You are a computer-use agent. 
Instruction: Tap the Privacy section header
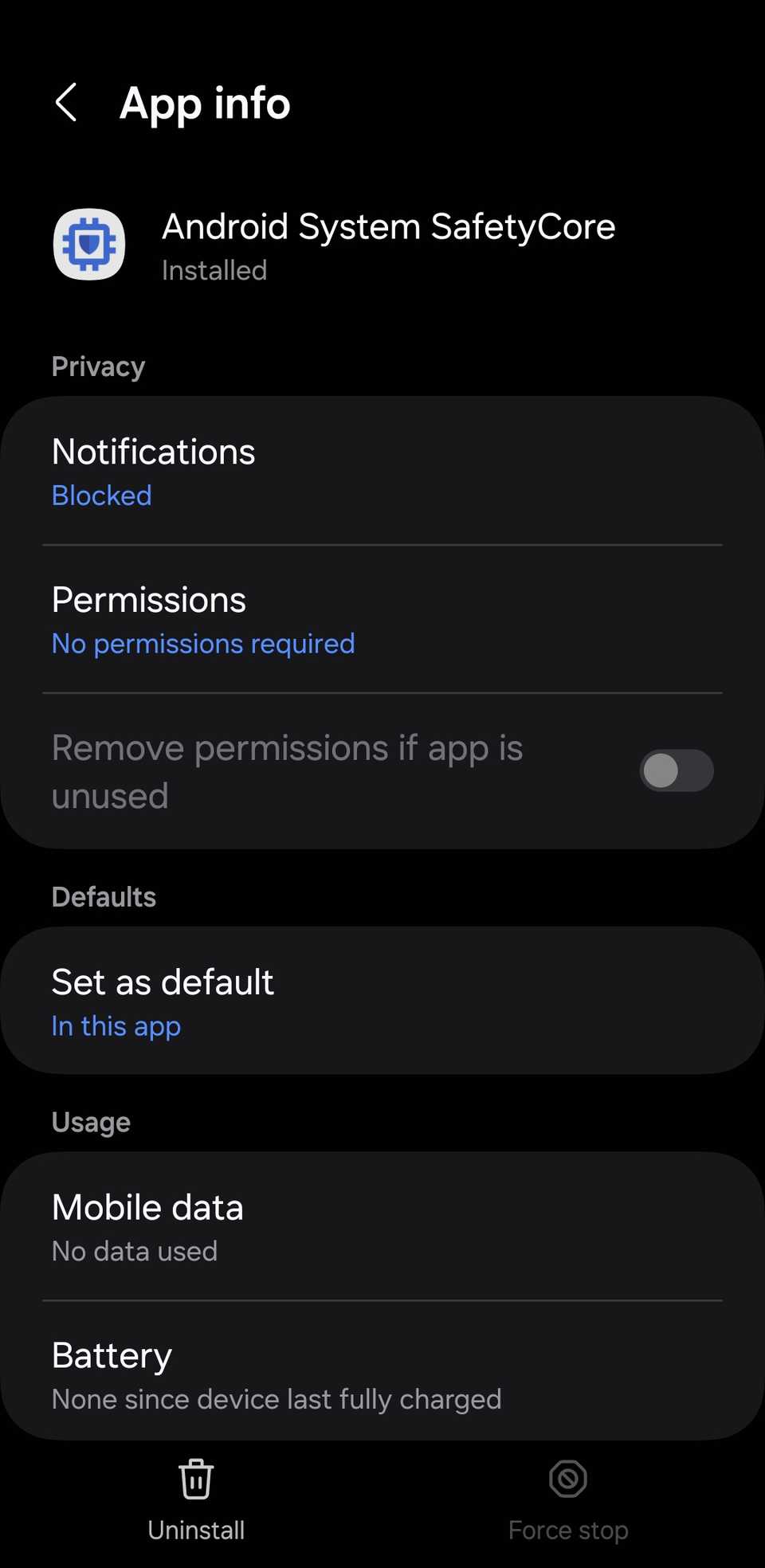point(97,366)
